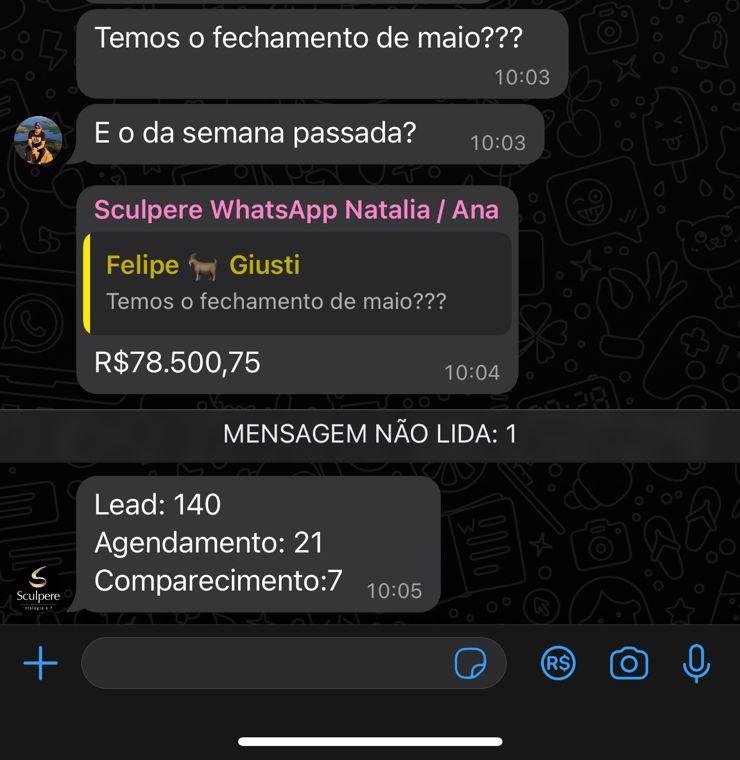This screenshot has width=740, height=760.
Task: Jump to quoted Felipe Giusti message
Action: click(x=297, y=283)
